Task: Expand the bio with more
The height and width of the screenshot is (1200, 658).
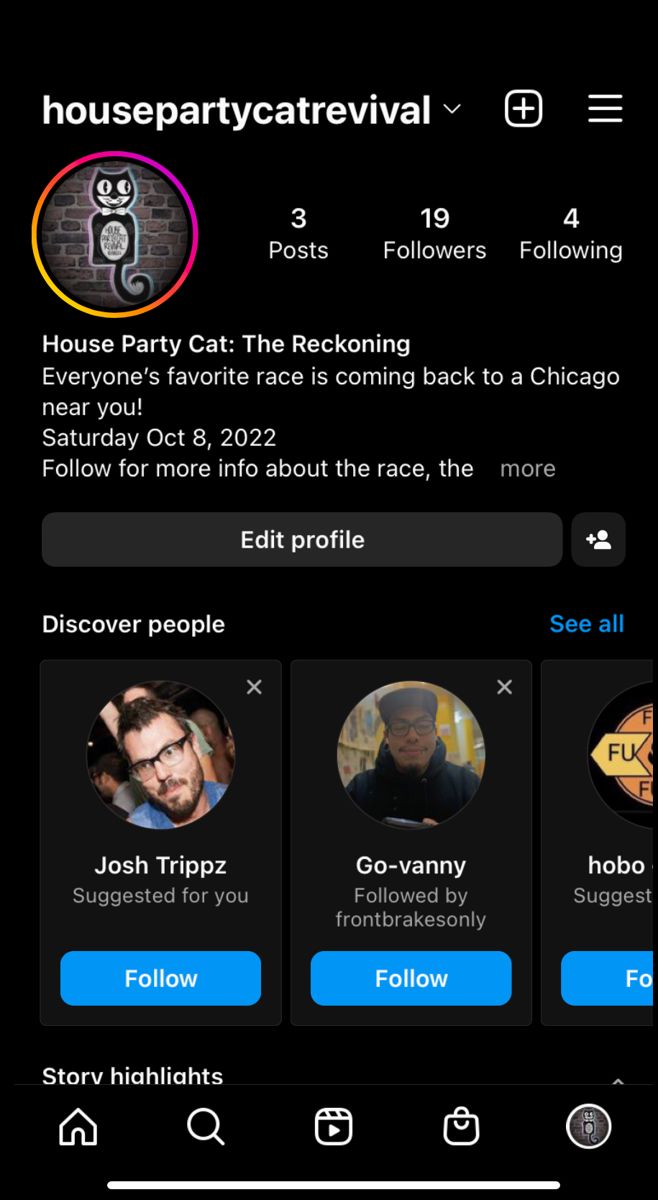Action: (527, 468)
